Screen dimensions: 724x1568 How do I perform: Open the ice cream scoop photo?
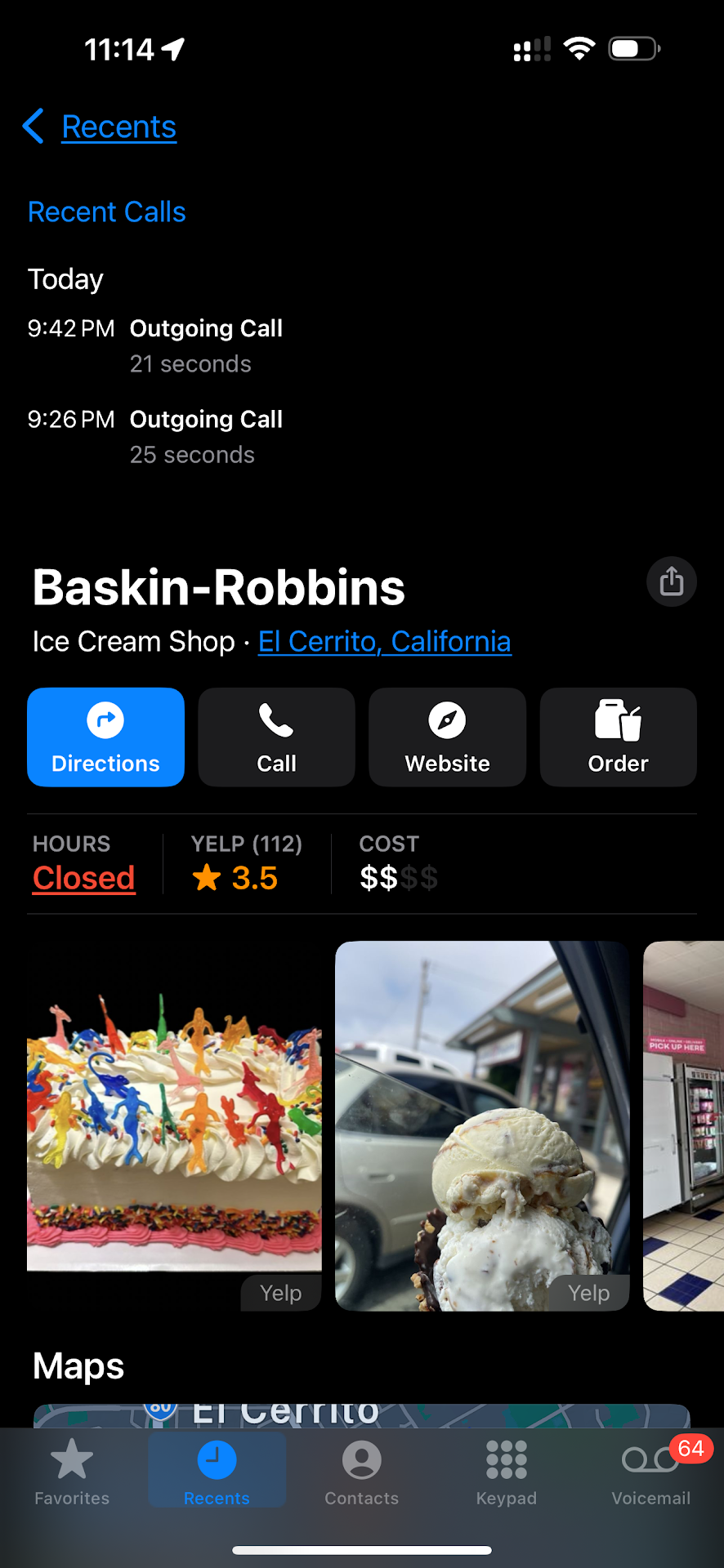click(482, 1127)
